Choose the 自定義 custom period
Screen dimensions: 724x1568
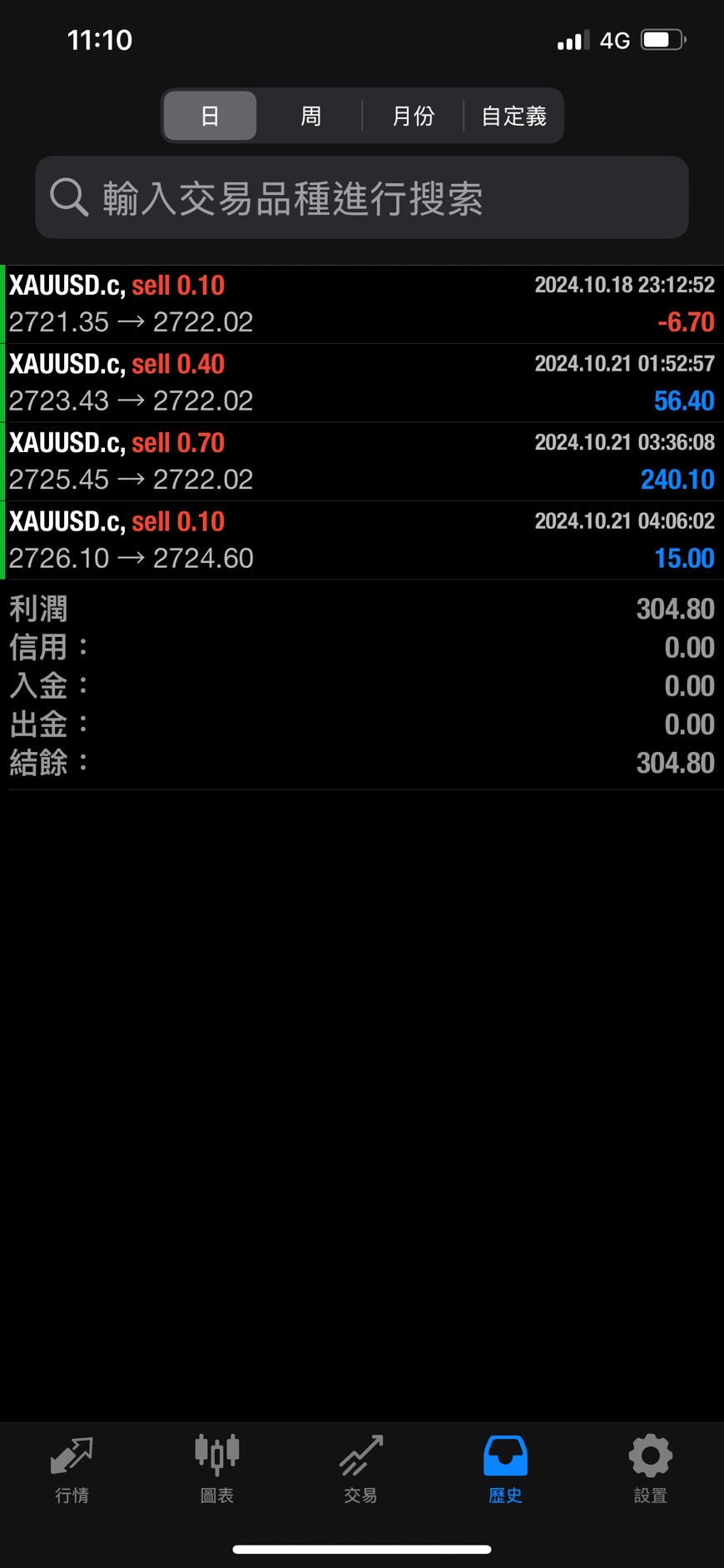pyautogui.click(x=513, y=116)
